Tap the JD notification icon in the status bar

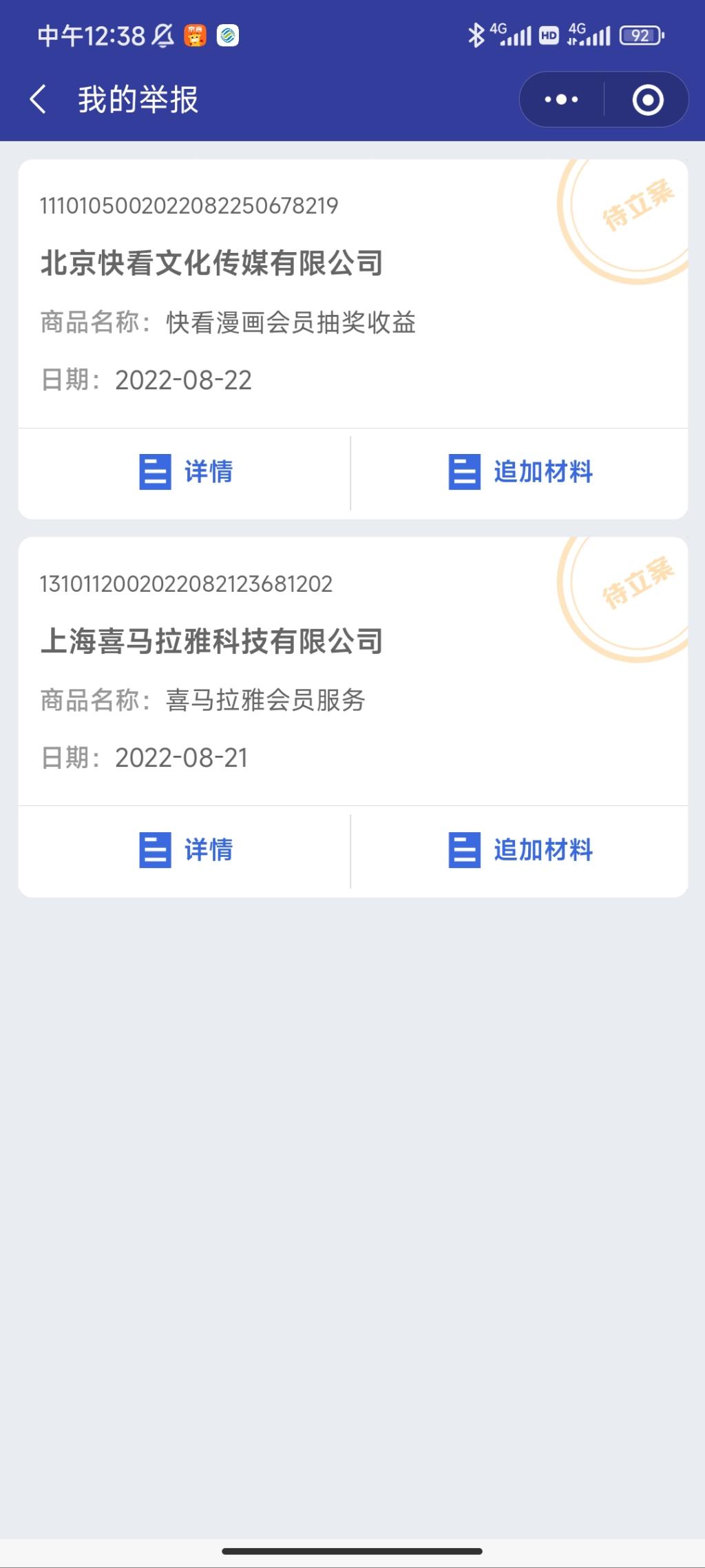[195, 37]
